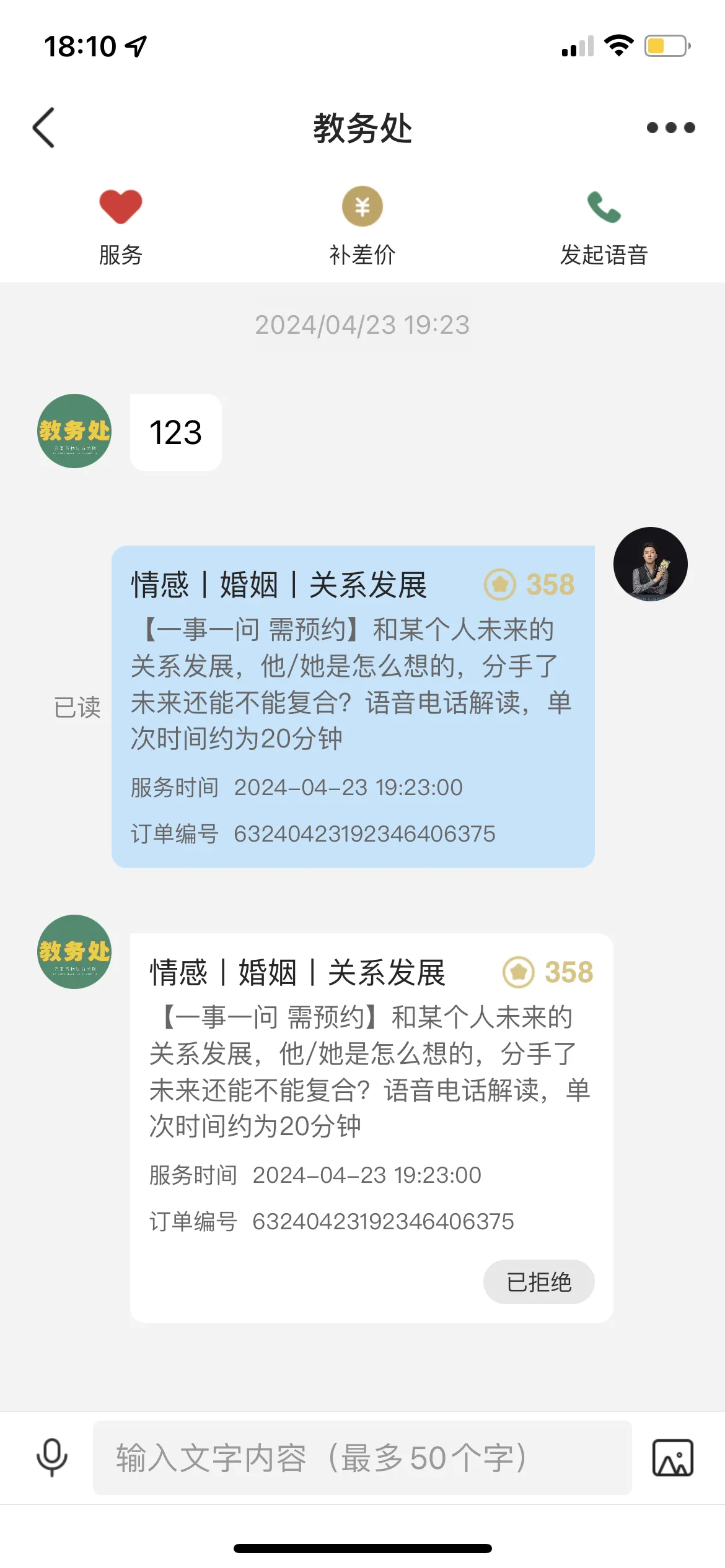Image resolution: width=725 pixels, height=1568 pixels.
Task: Tap the back arrow to leave chat
Action: [x=43, y=127]
